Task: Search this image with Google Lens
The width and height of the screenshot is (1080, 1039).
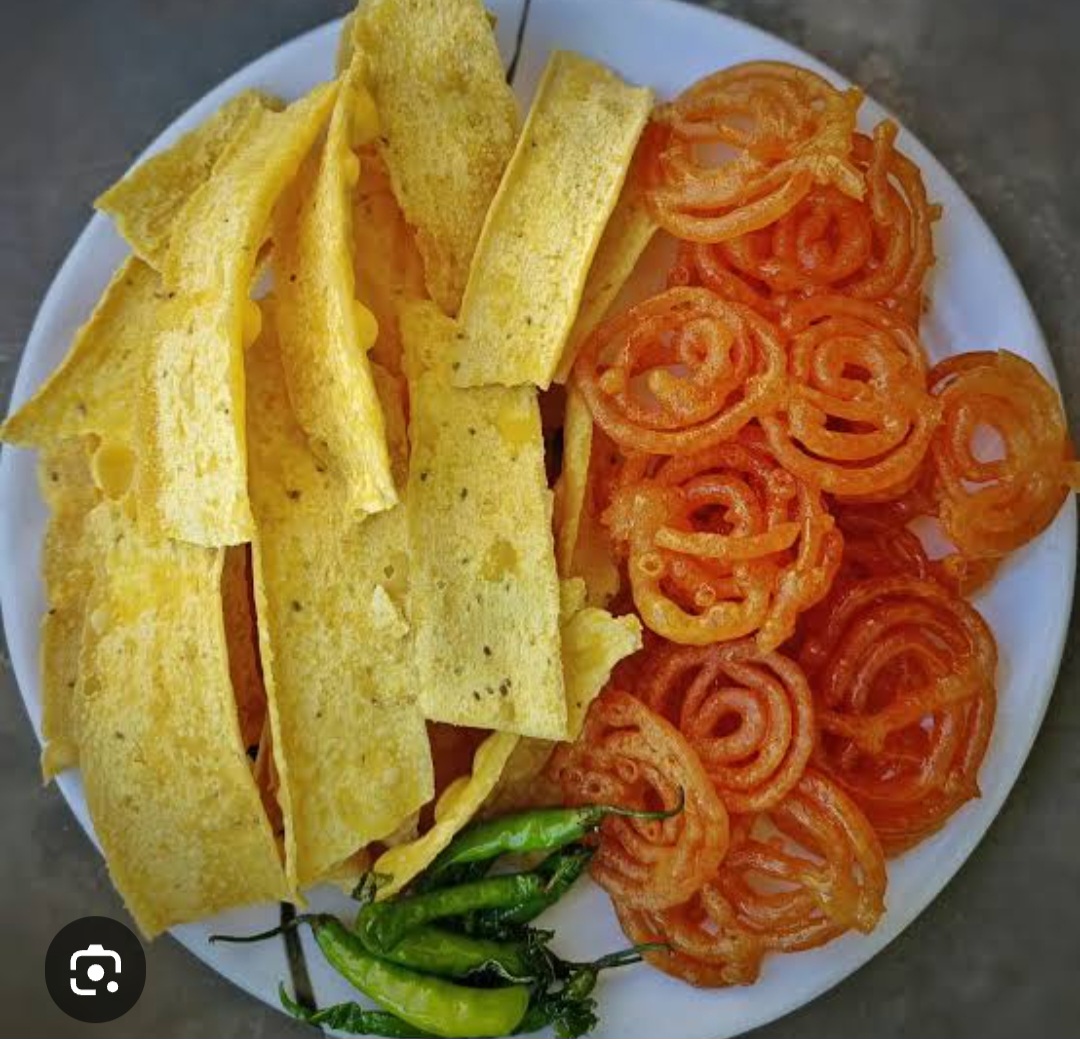Action: click(x=95, y=969)
